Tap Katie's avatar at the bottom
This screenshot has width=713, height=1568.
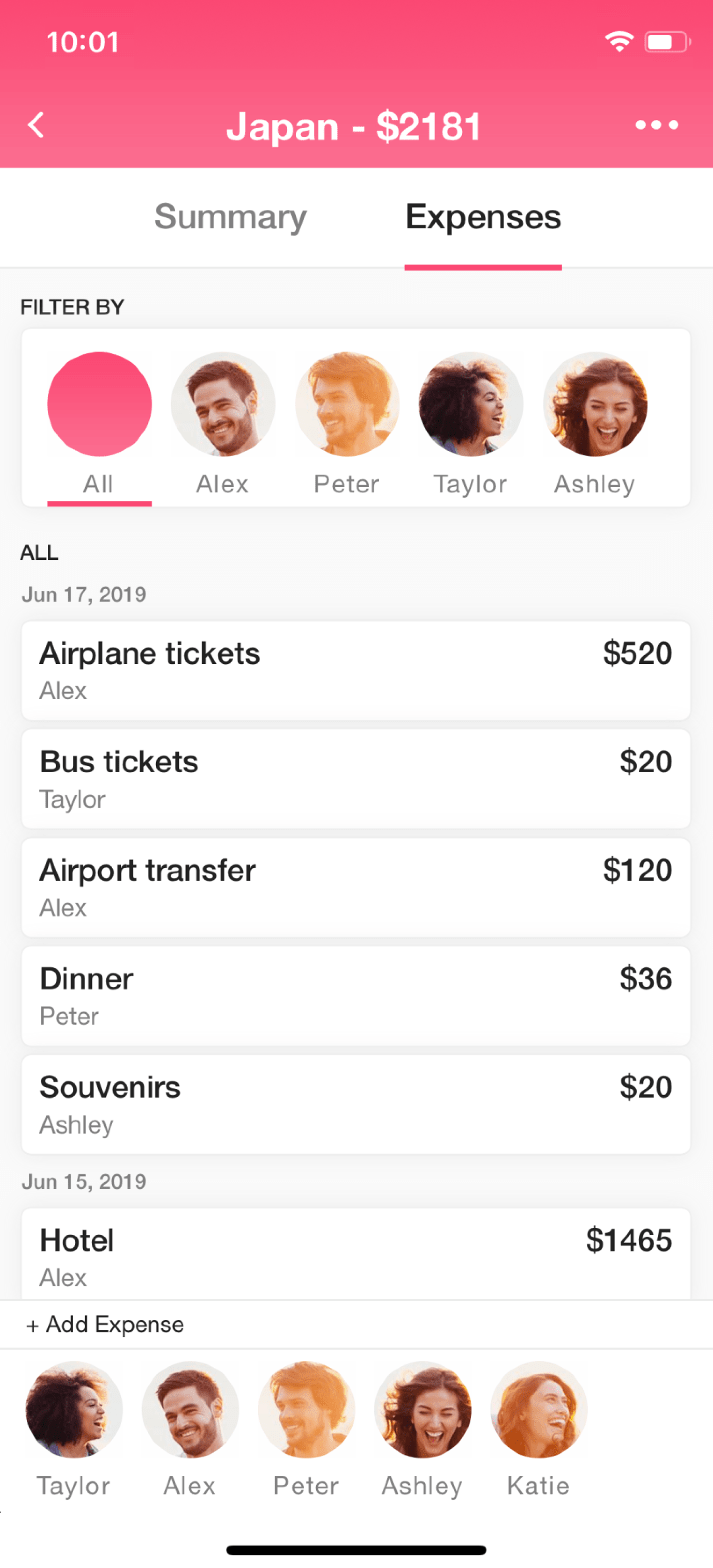click(540, 1411)
